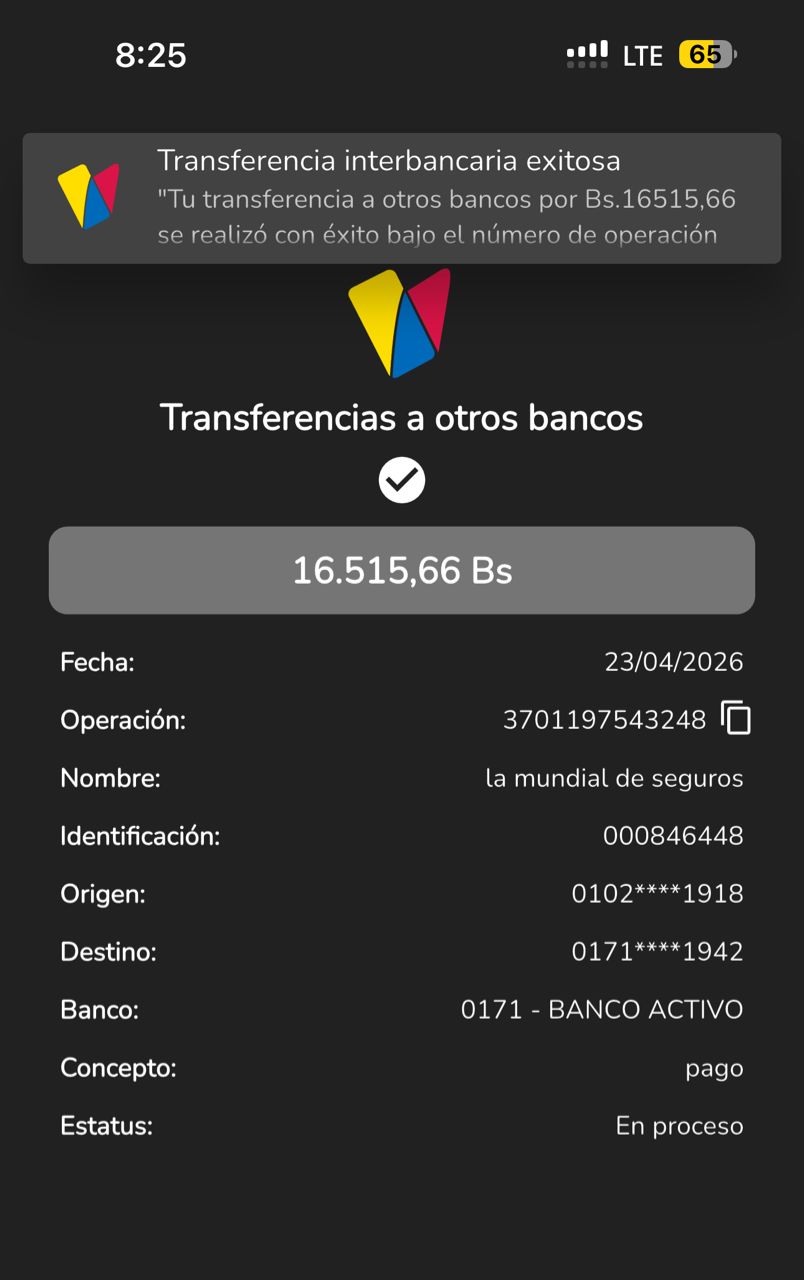
Task: Open the 'Transferencia interbancaria exitosa' notification banner
Action: pos(401,198)
